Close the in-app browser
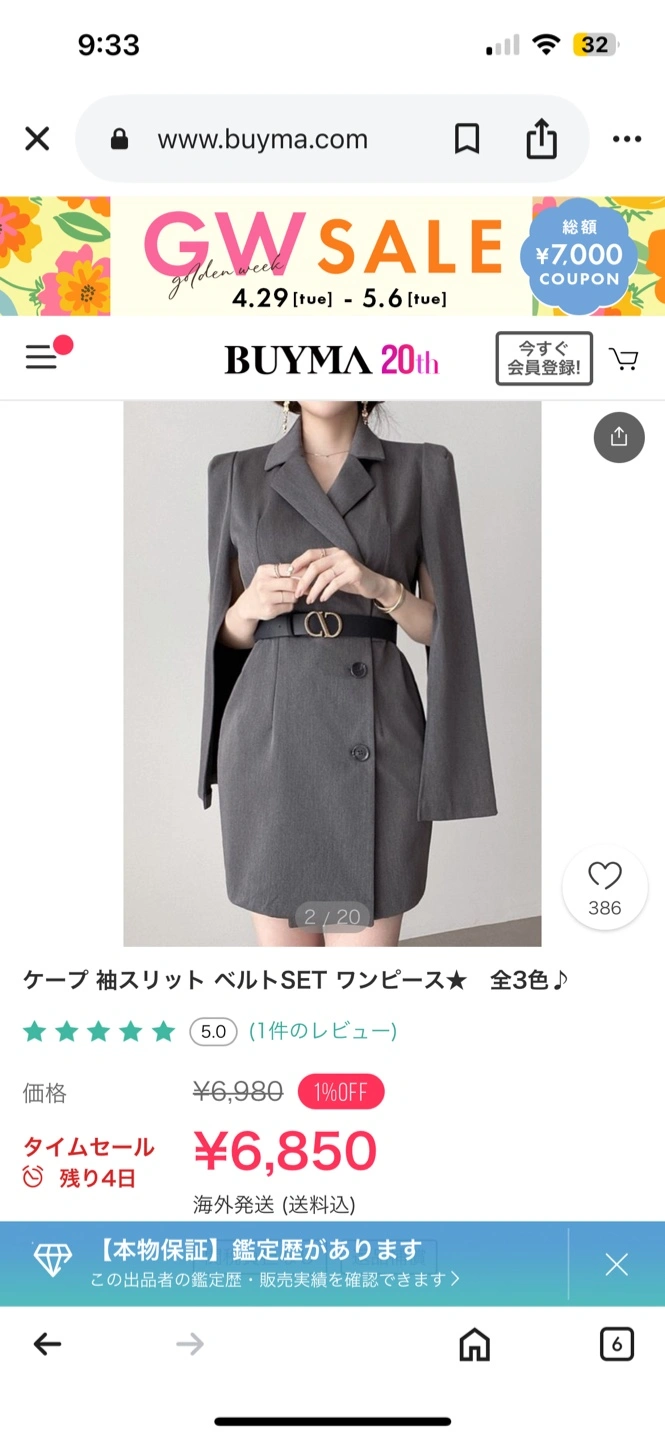The height and width of the screenshot is (1440, 665). [x=37, y=139]
